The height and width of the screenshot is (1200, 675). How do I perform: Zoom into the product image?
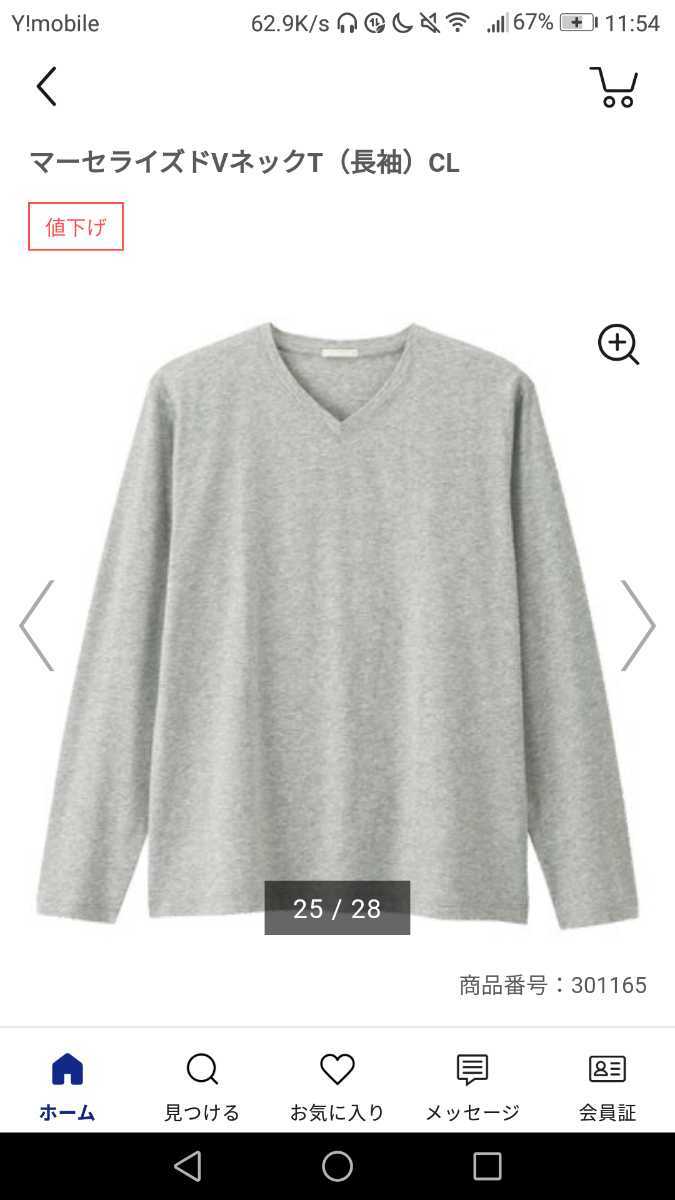click(x=618, y=345)
